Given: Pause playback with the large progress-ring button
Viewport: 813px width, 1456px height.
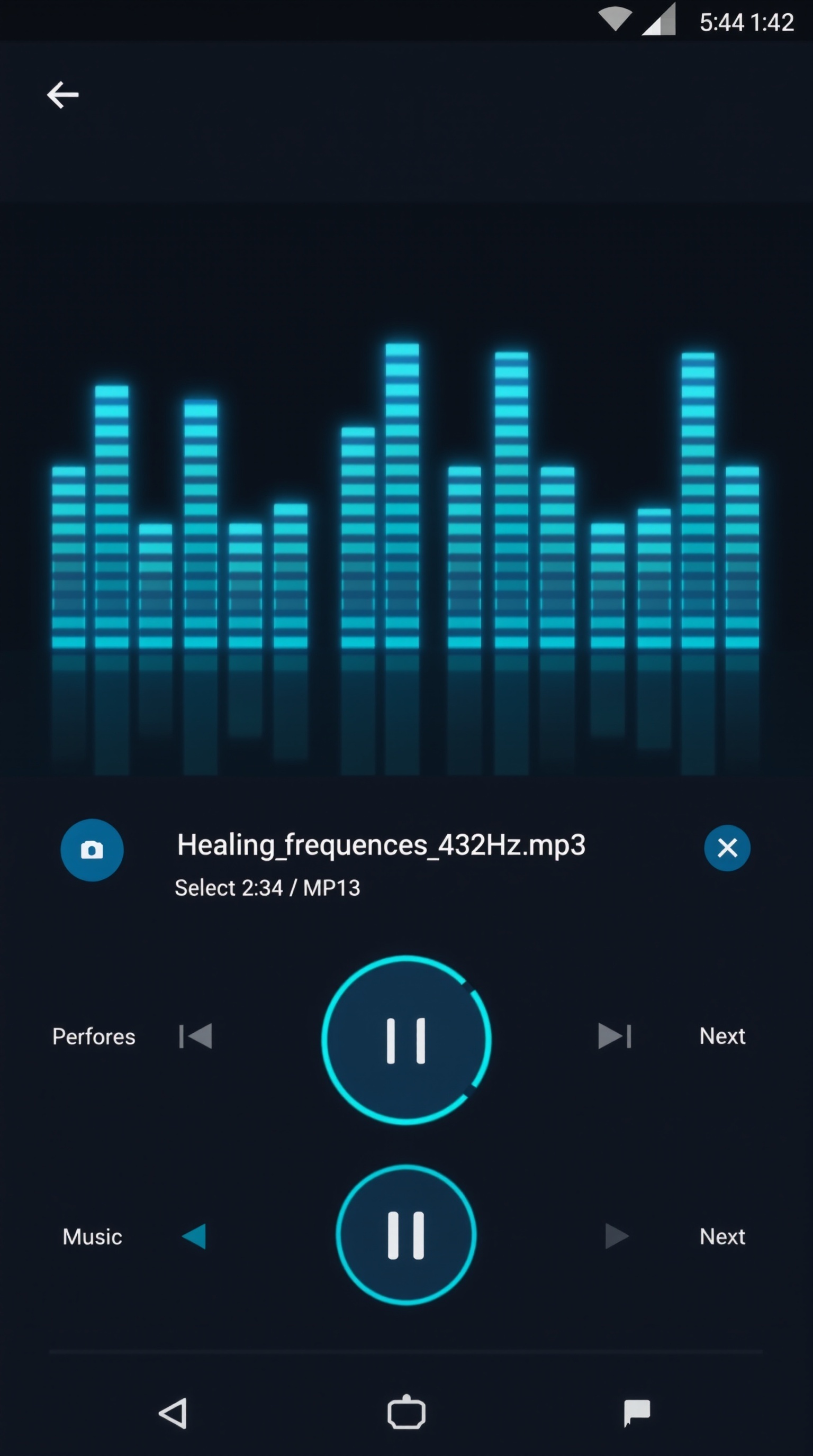Looking at the screenshot, I should pyautogui.click(x=406, y=1040).
